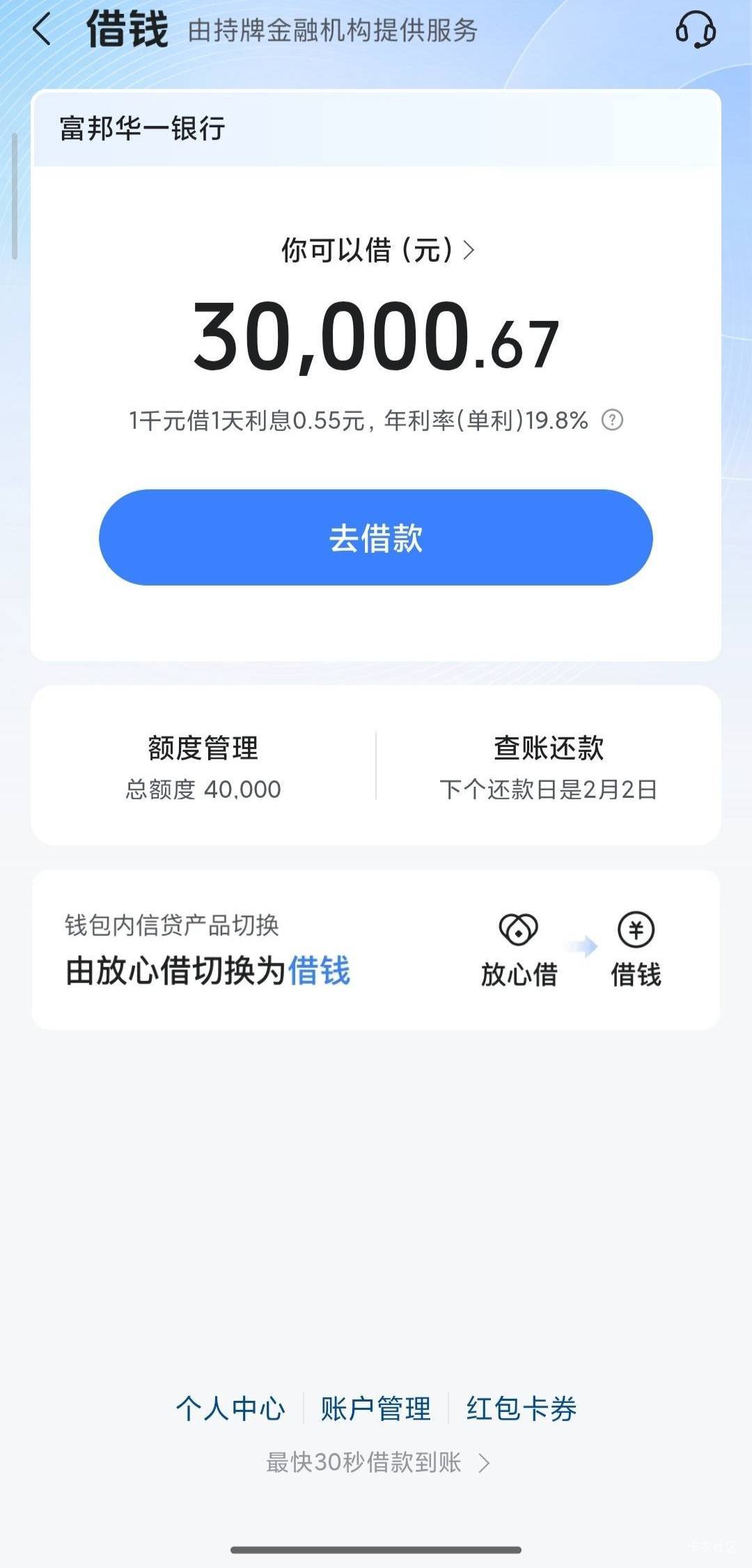Image resolution: width=752 pixels, height=1568 pixels.
Task: Go to 个人中心
Action: (230, 1409)
